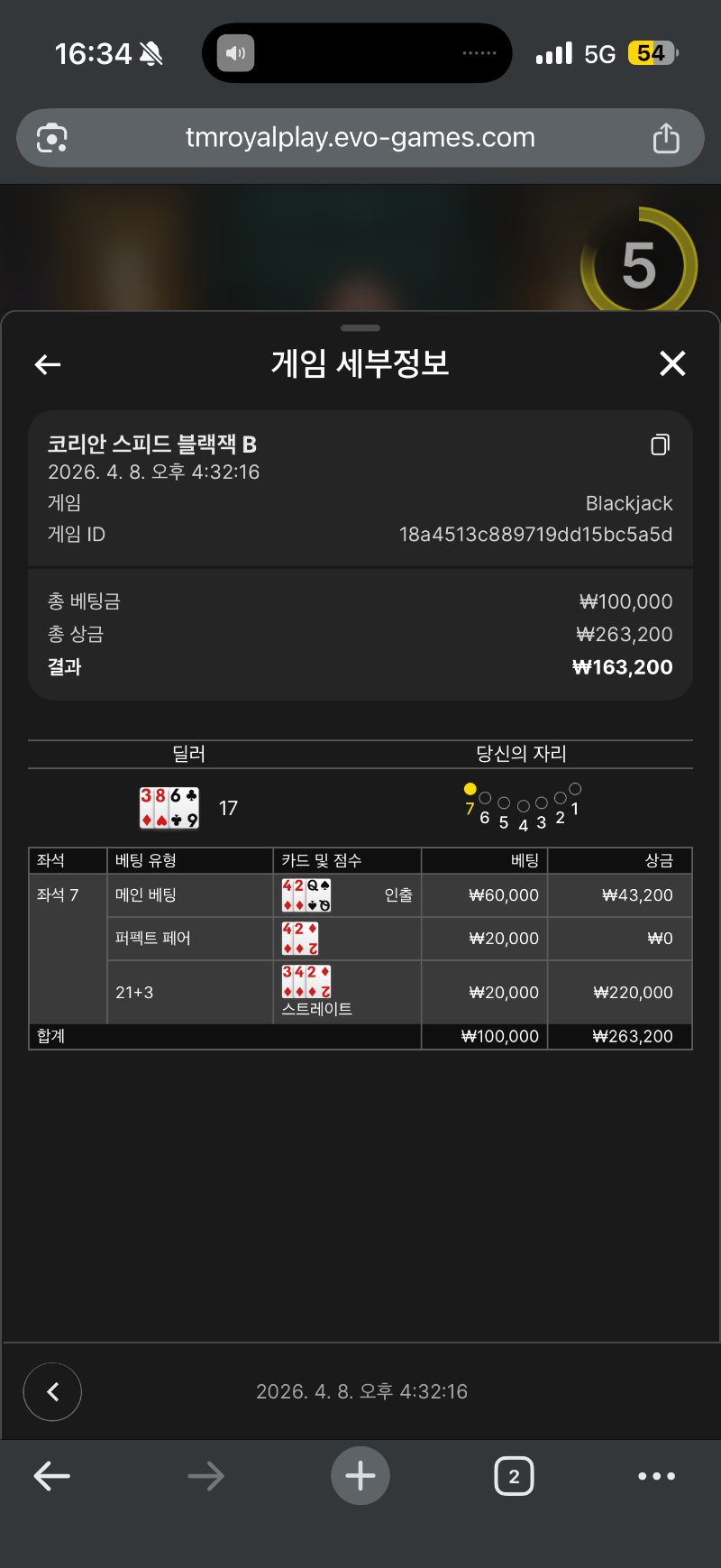This screenshot has width=721, height=1568.
Task: Open a new browser tab
Action: click(x=360, y=1476)
